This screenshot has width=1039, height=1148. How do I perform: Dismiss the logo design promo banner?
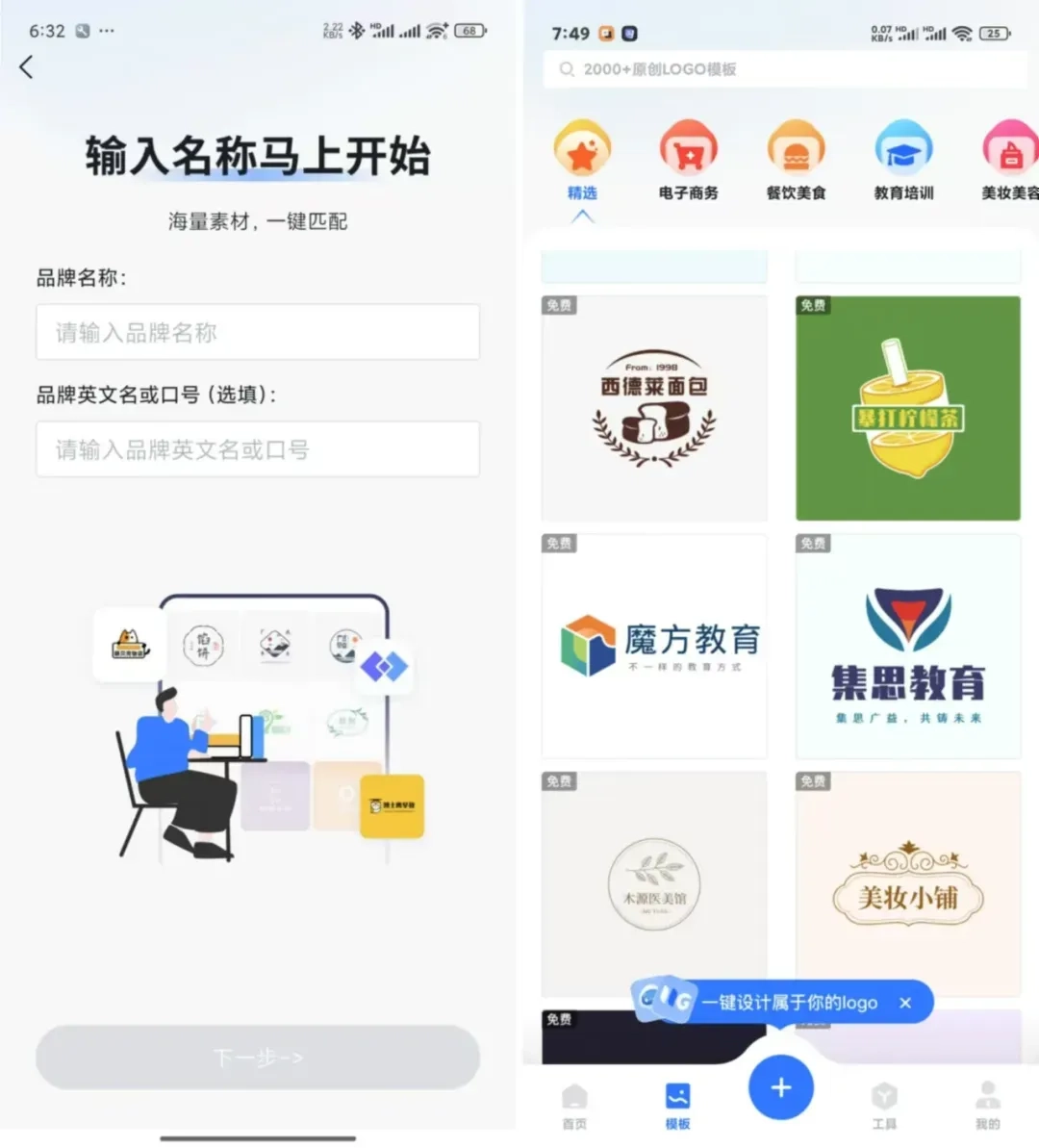905,1003
